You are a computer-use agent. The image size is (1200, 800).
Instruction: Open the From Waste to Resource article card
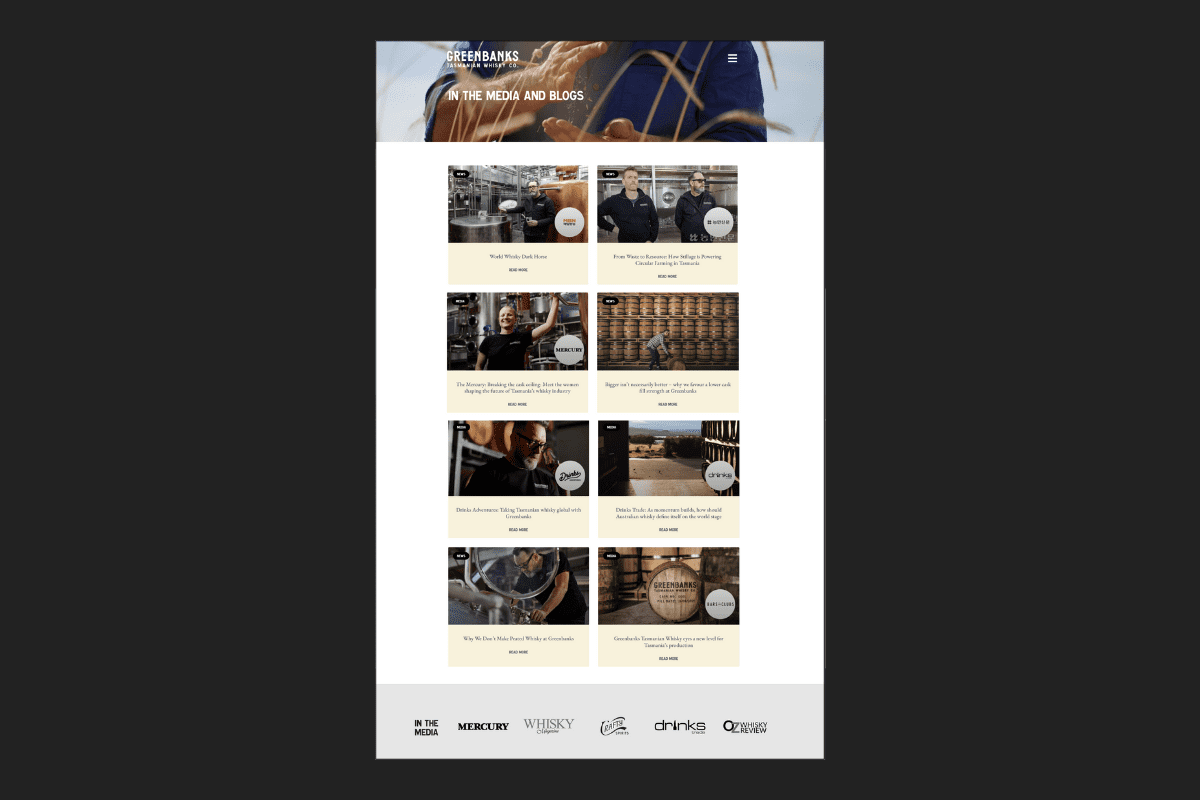[667, 204]
